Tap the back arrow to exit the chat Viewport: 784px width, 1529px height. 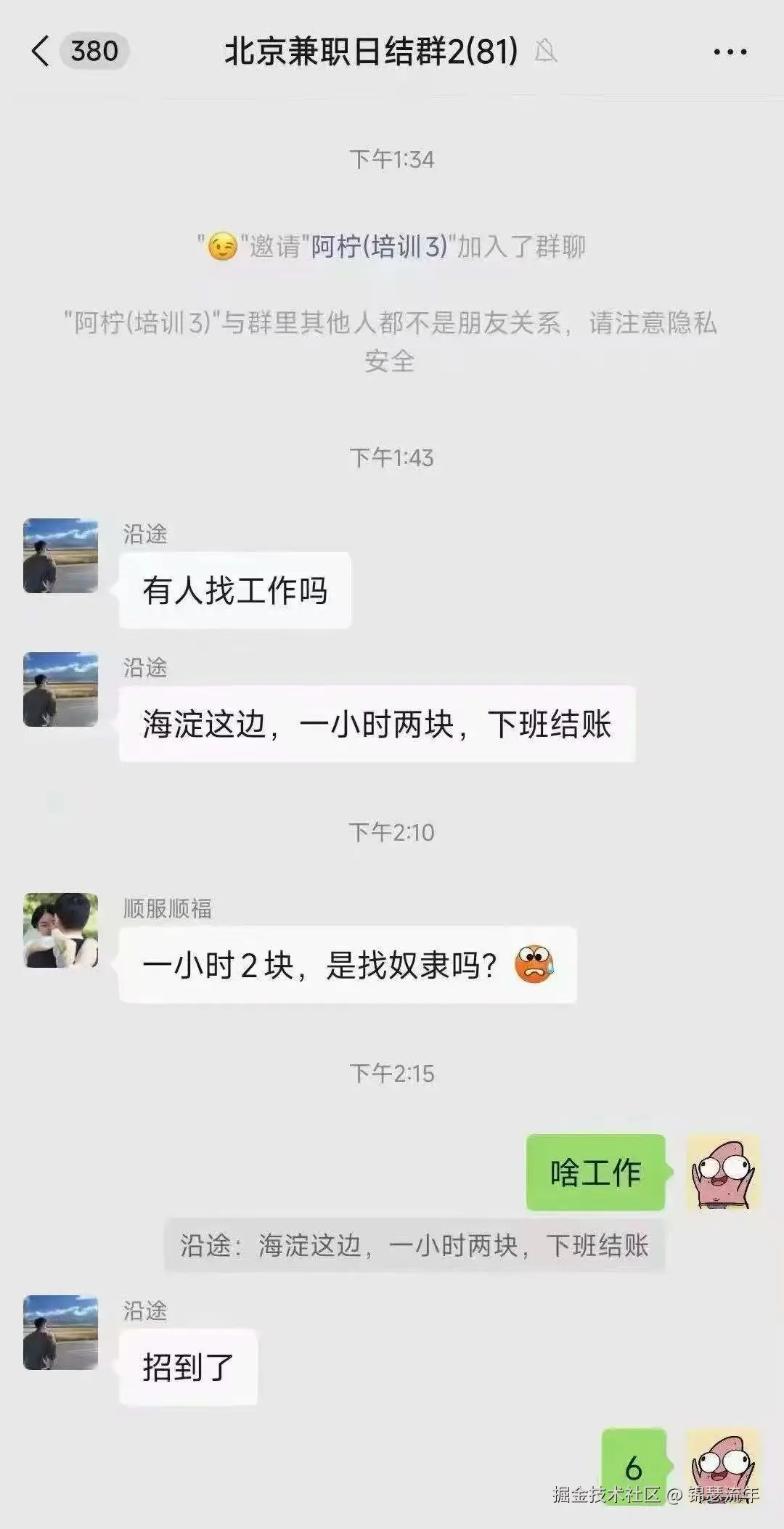40,51
